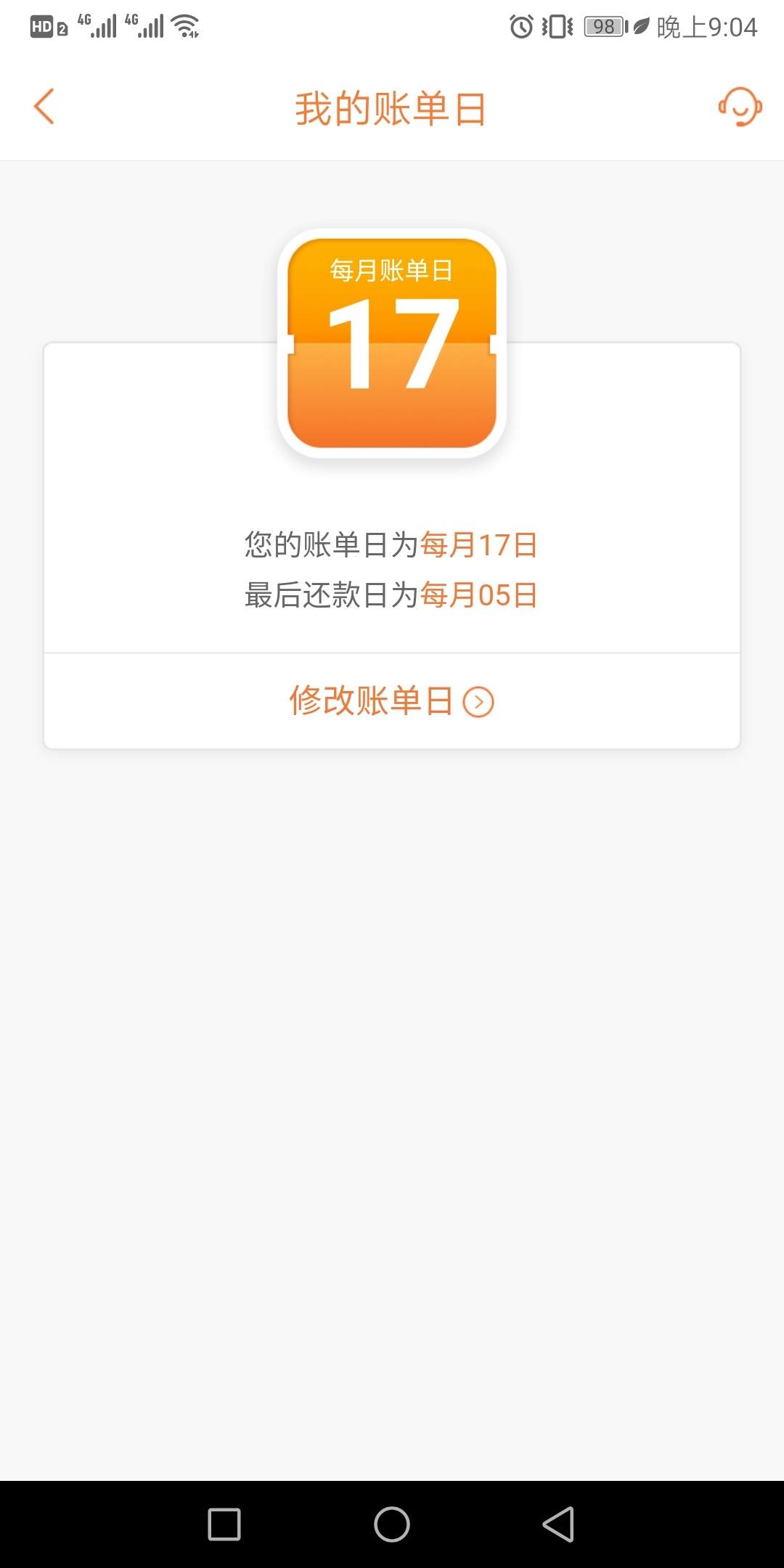Tap 修改账单日 to change billing date
Image resolution: width=784 pixels, height=1568 pixels.
(x=391, y=701)
